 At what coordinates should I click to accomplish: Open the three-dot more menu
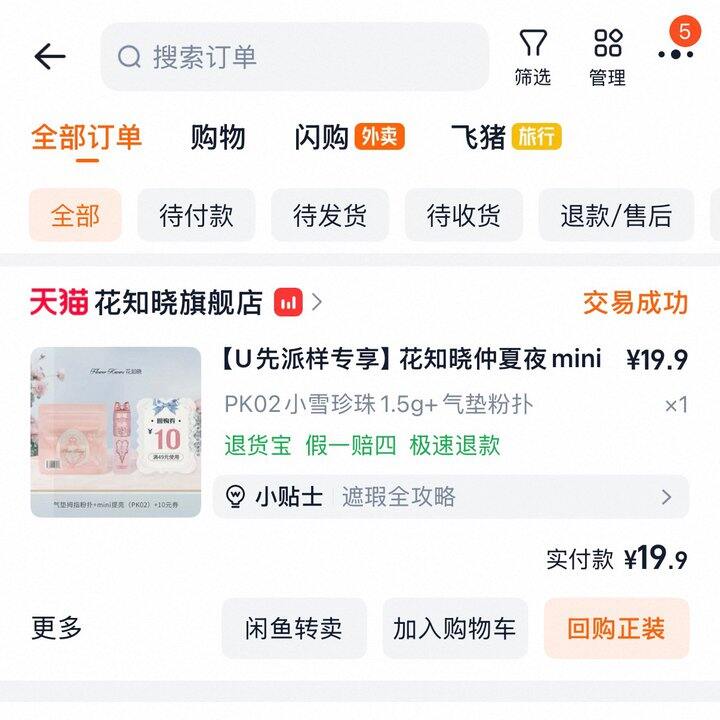676,52
